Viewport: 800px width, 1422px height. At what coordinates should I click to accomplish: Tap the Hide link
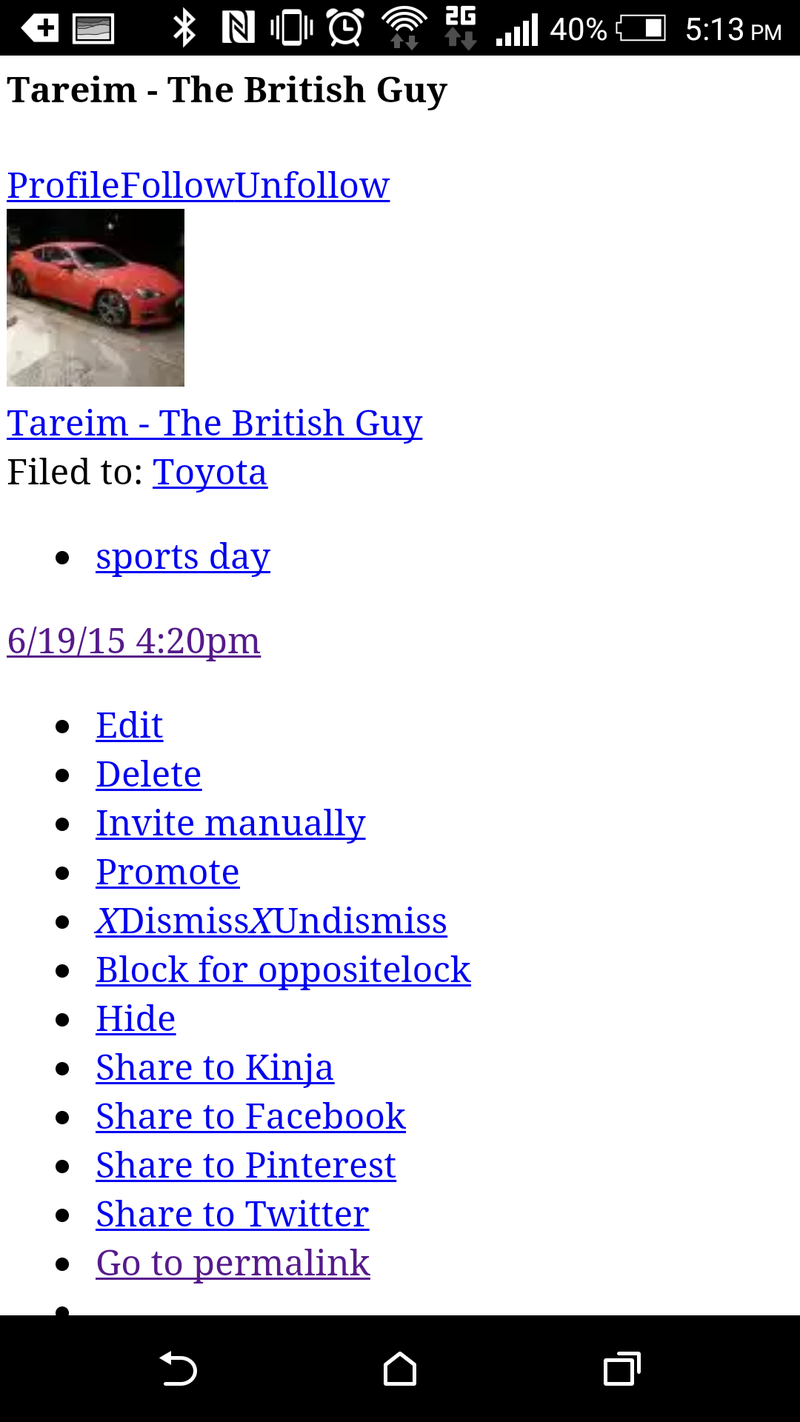[136, 1018]
